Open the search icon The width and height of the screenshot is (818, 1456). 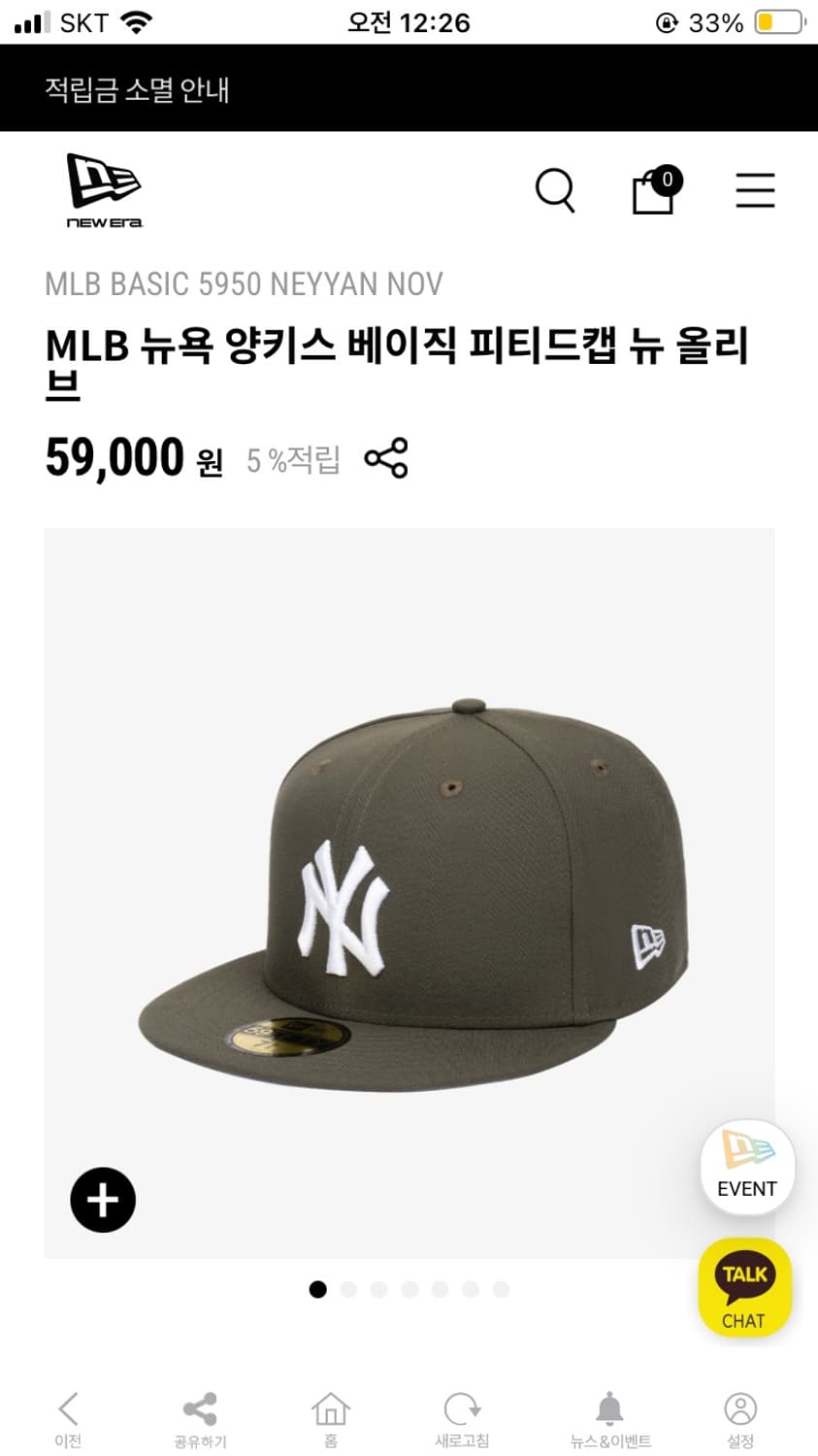[x=557, y=191]
